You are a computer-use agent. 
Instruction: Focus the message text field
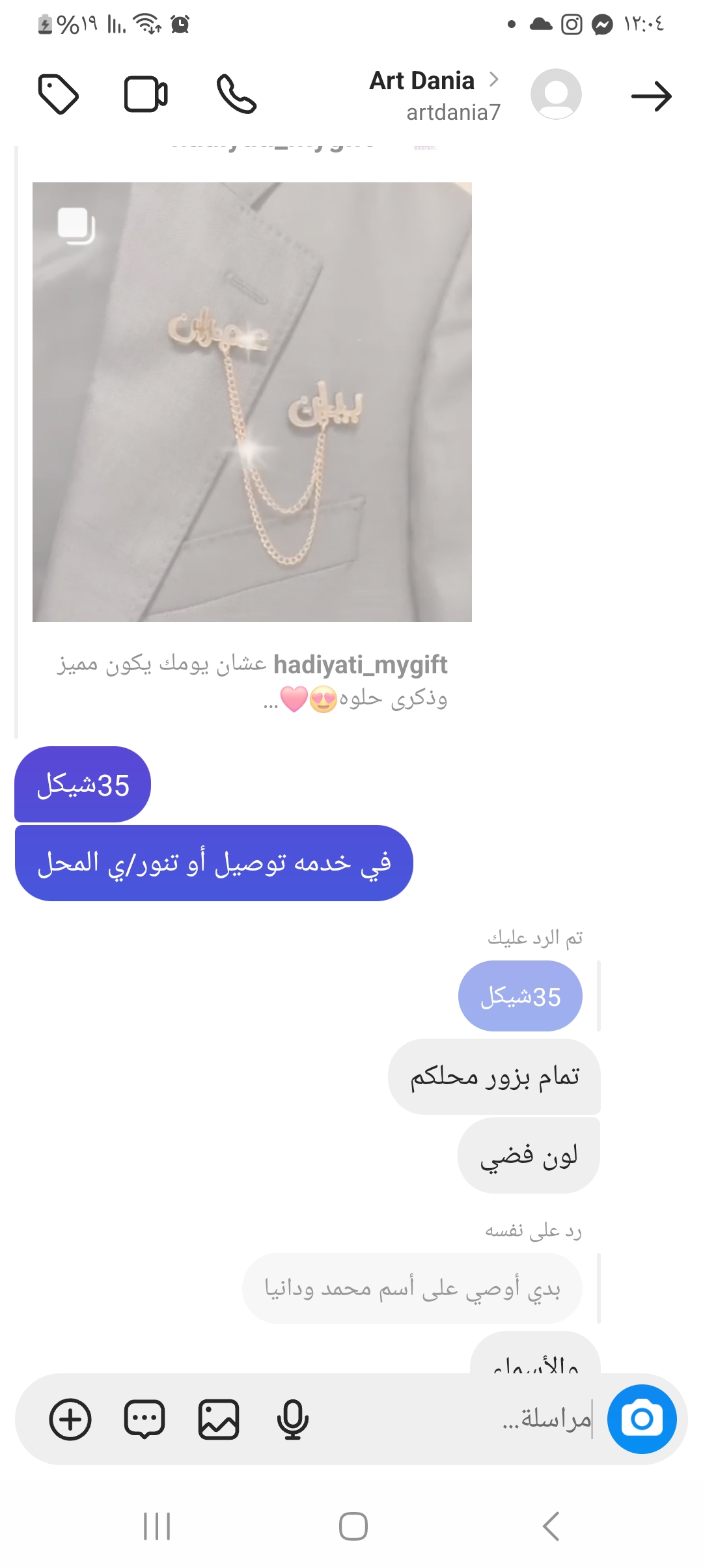click(x=456, y=1419)
